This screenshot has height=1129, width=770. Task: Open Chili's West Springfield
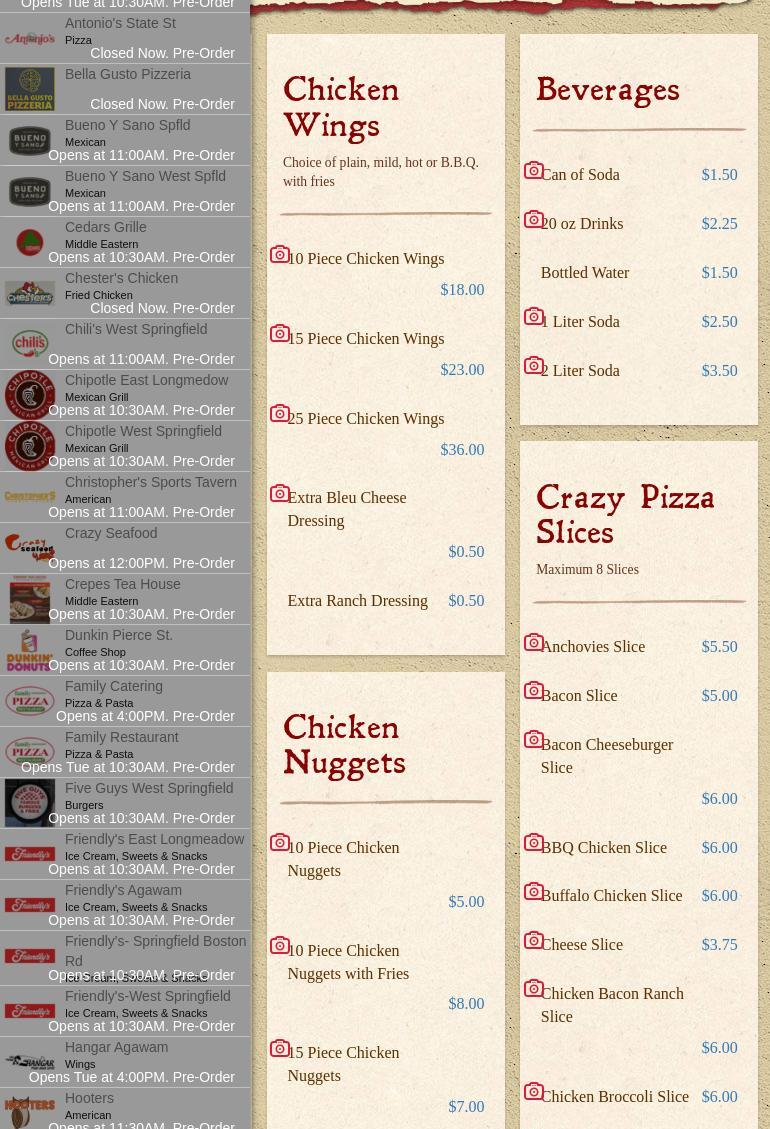(135, 329)
